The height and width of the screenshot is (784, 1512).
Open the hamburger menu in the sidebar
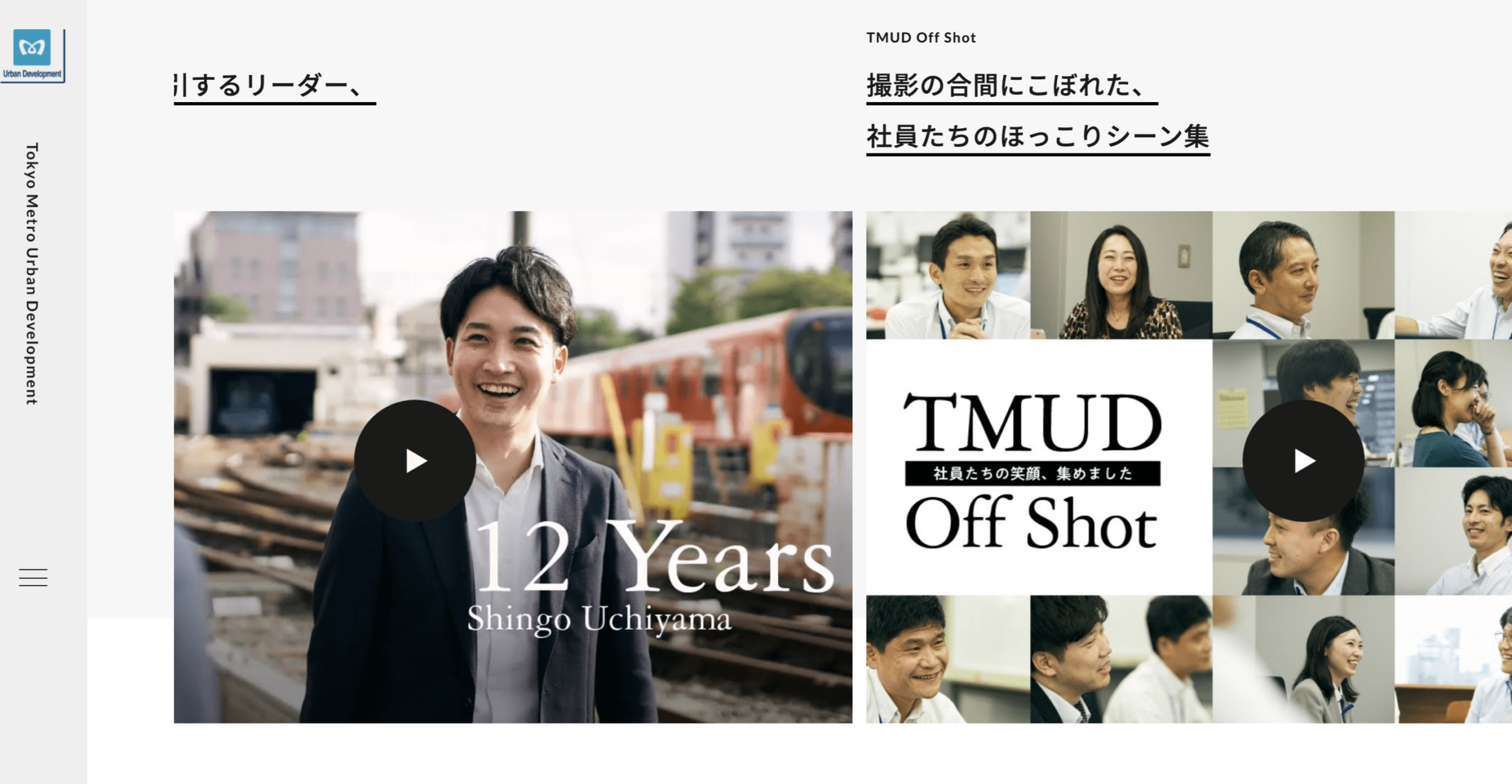coord(33,577)
